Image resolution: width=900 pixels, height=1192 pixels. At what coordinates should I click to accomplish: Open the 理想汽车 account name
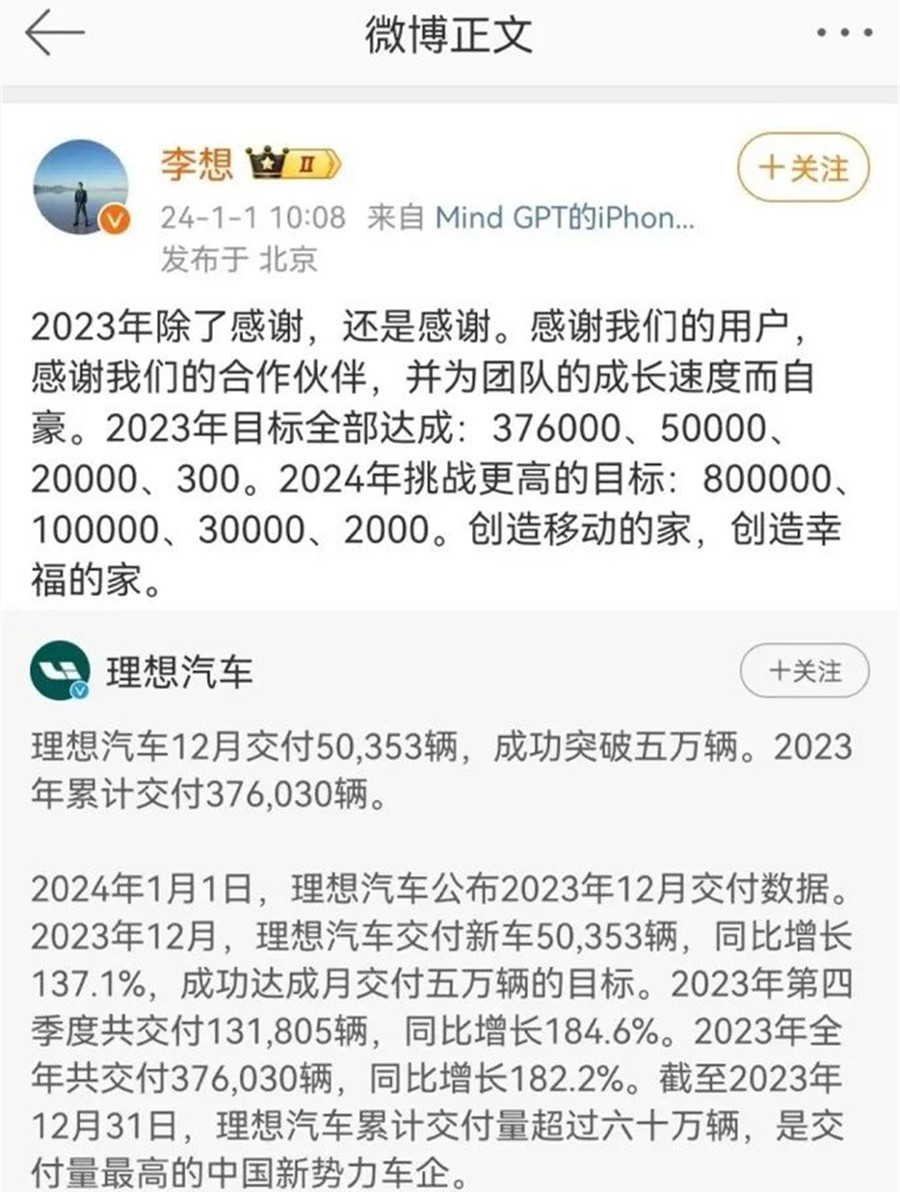pos(180,671)
